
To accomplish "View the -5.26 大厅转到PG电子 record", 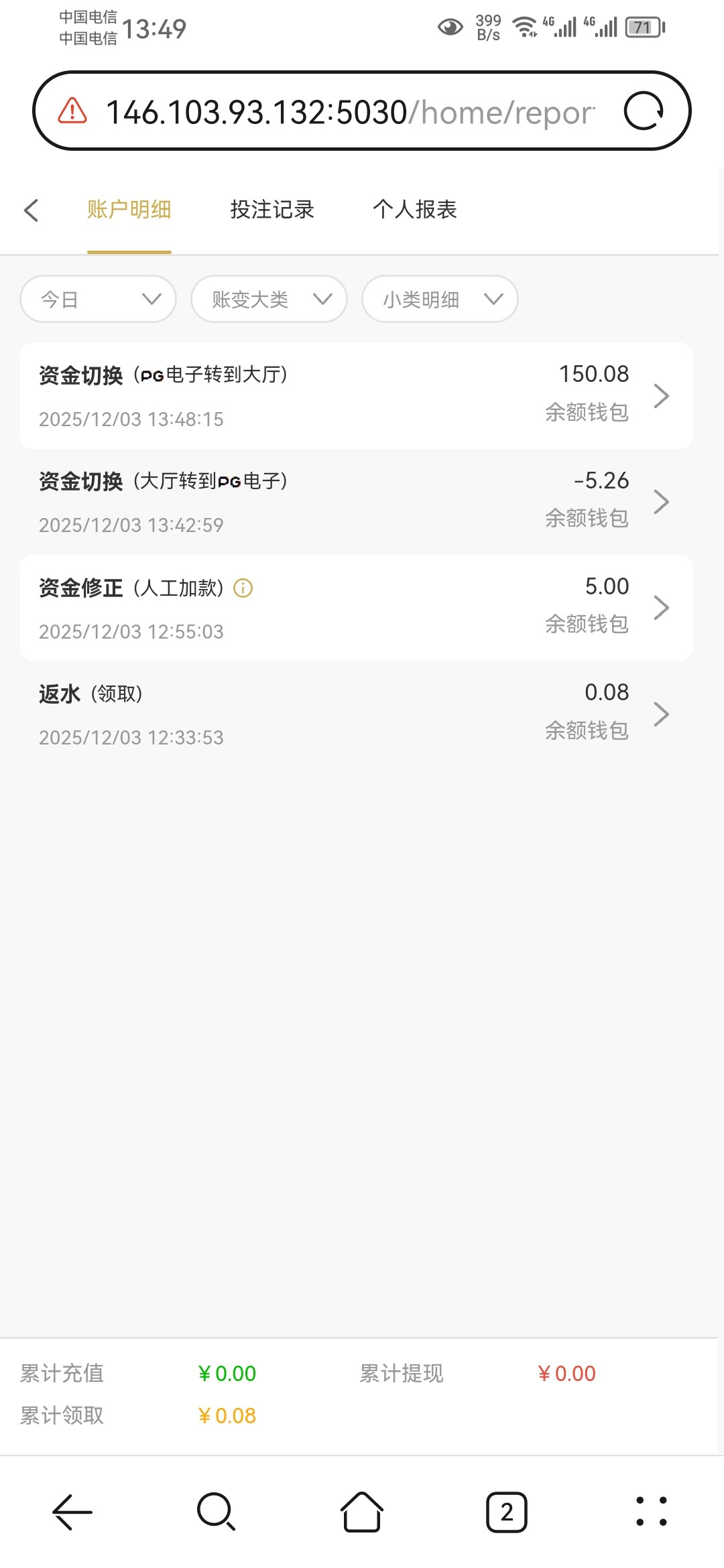I will [x=356, y=502].
